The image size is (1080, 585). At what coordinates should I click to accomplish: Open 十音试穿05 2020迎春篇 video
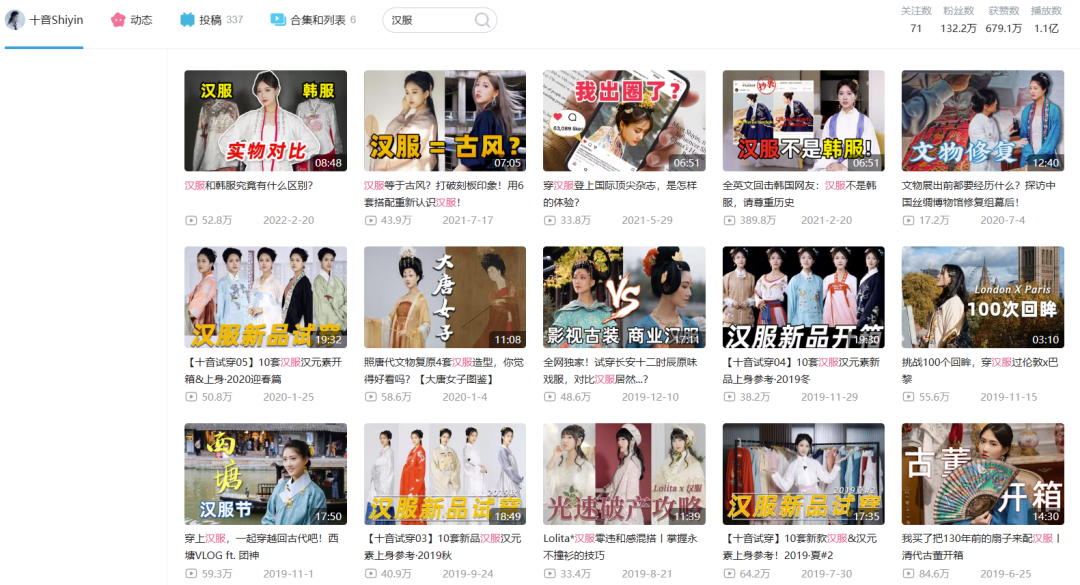tap(265, 297)
